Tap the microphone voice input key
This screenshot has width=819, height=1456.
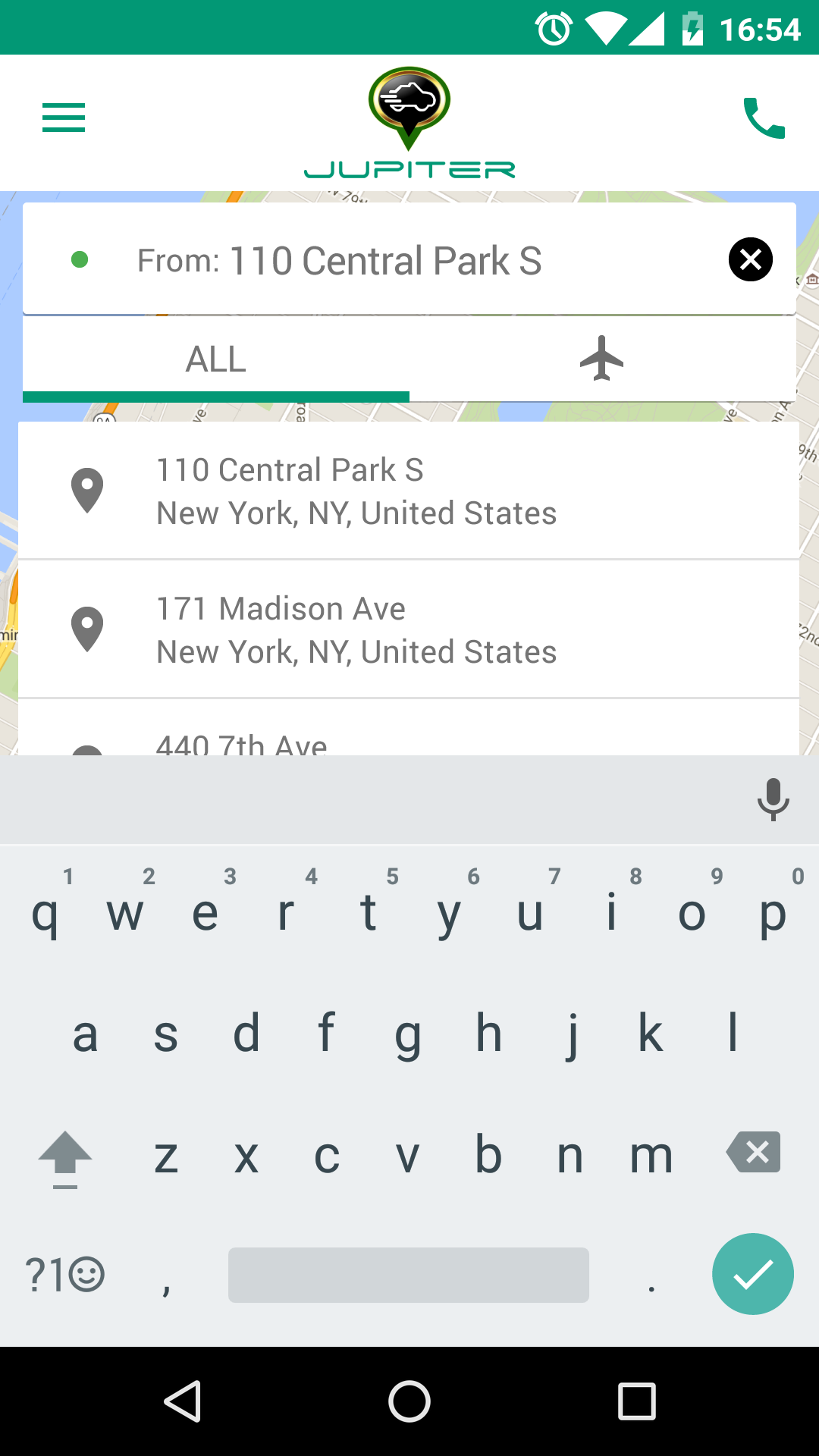coord(773,799)
